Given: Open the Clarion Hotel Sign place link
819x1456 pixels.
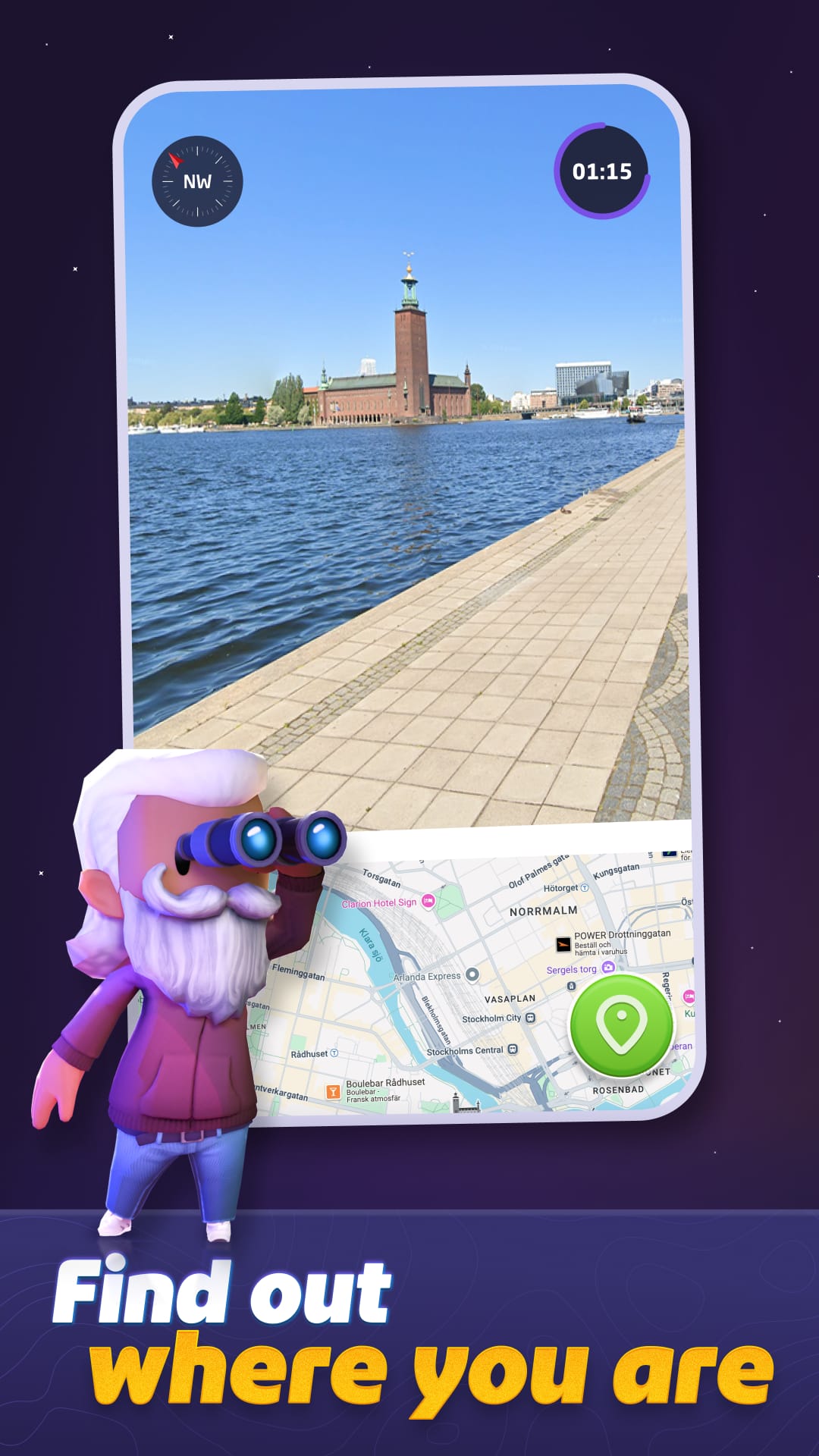Looking at the screenshot, I should (x=378, y=903).
